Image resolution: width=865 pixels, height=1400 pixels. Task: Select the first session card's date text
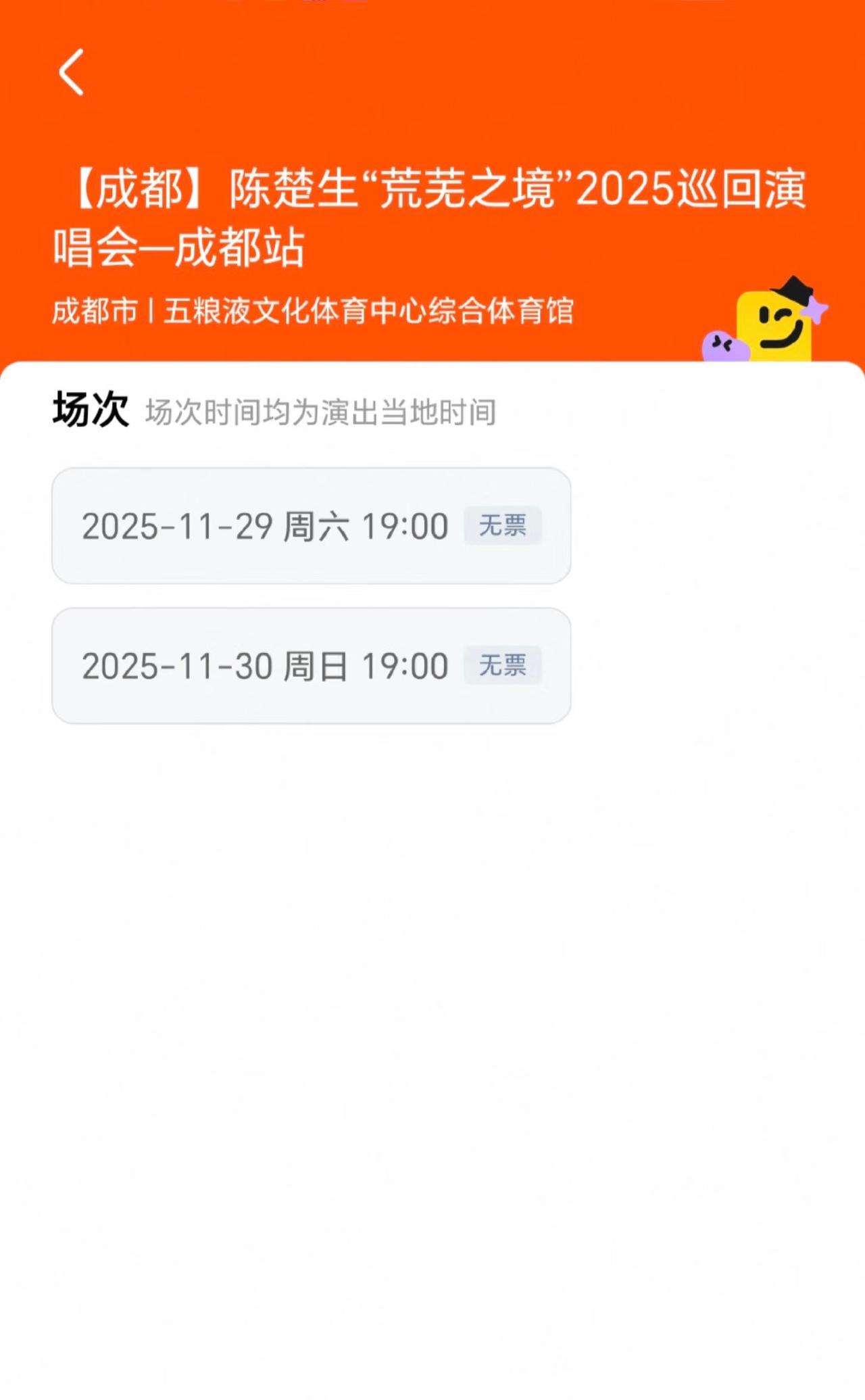pos(266,525)
